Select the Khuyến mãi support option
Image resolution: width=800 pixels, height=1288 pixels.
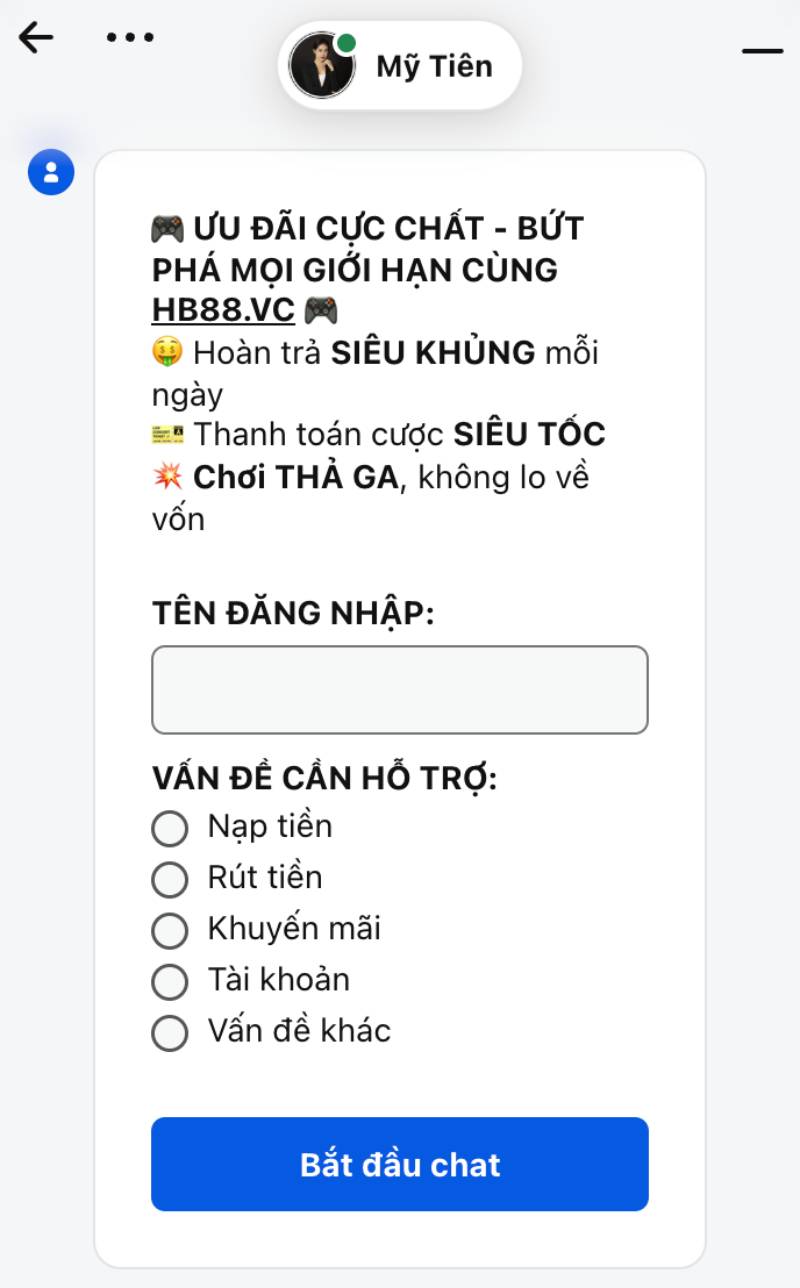click(x=169, y=931)
